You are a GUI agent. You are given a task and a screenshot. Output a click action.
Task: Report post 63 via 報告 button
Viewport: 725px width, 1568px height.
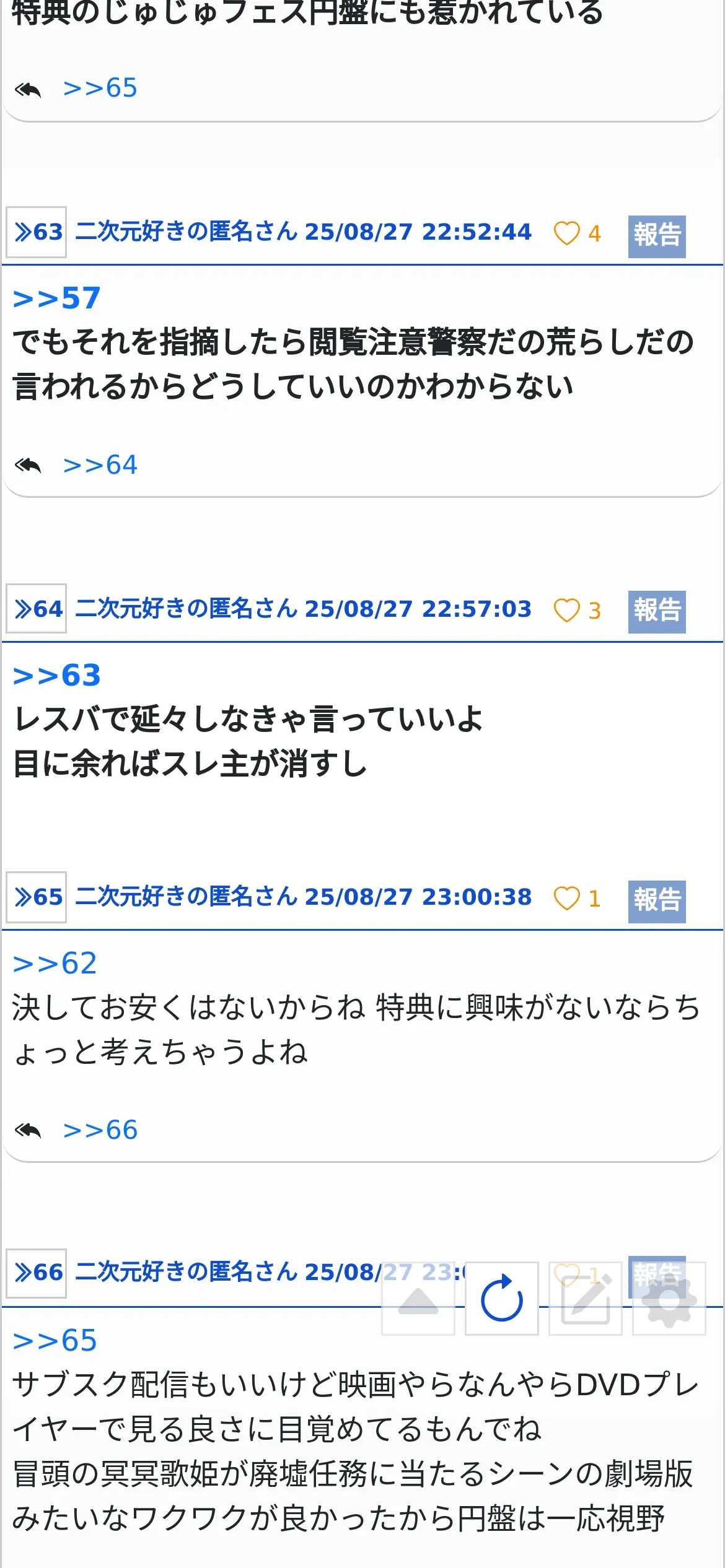pyautogui.click(x=657, y=236)
